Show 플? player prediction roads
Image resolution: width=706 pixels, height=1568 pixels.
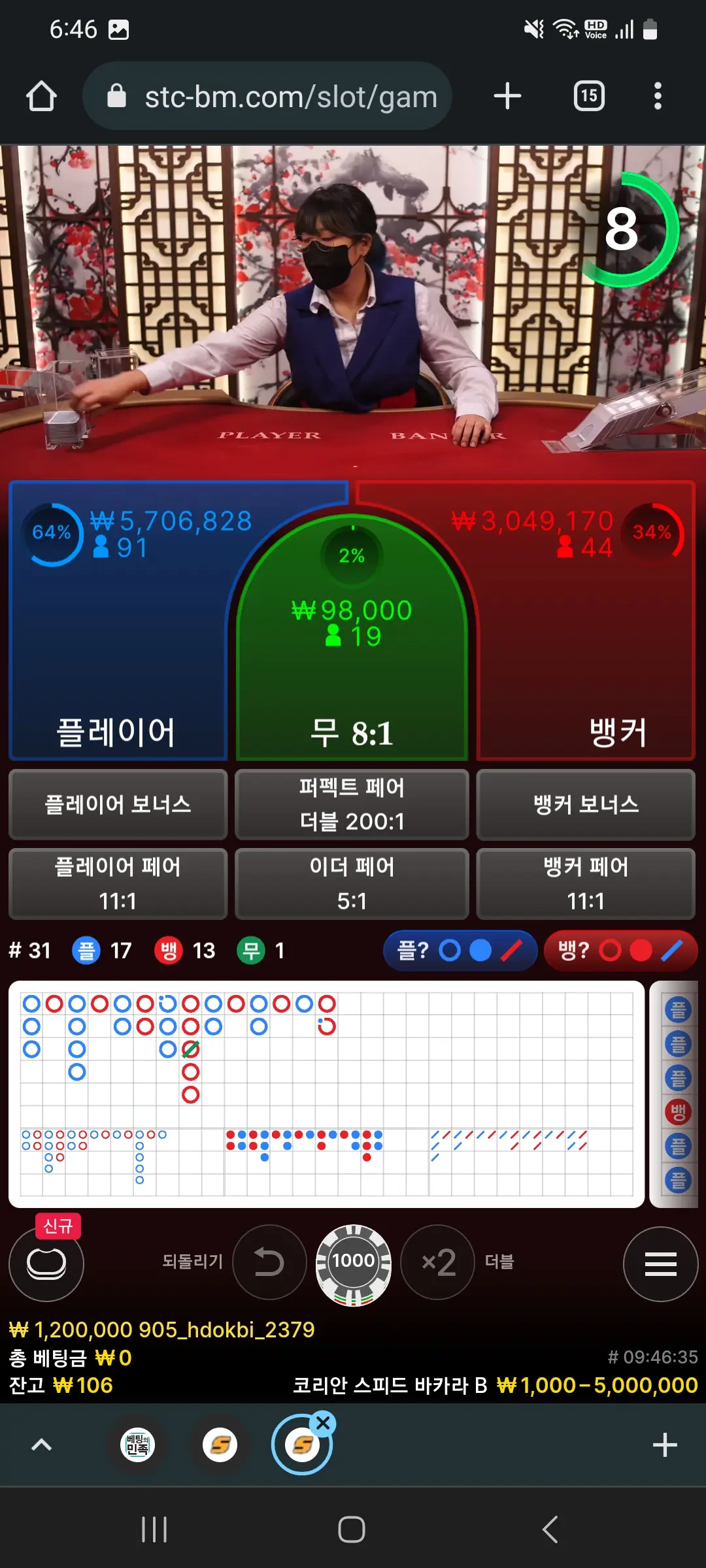click(x=460, y=951)
